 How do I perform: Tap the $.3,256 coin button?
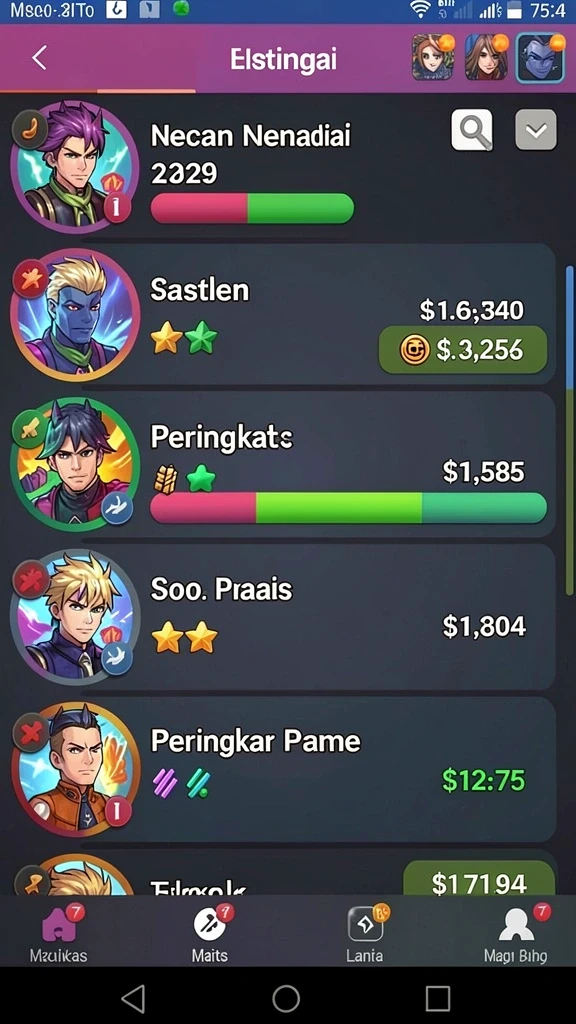(463, 350)
